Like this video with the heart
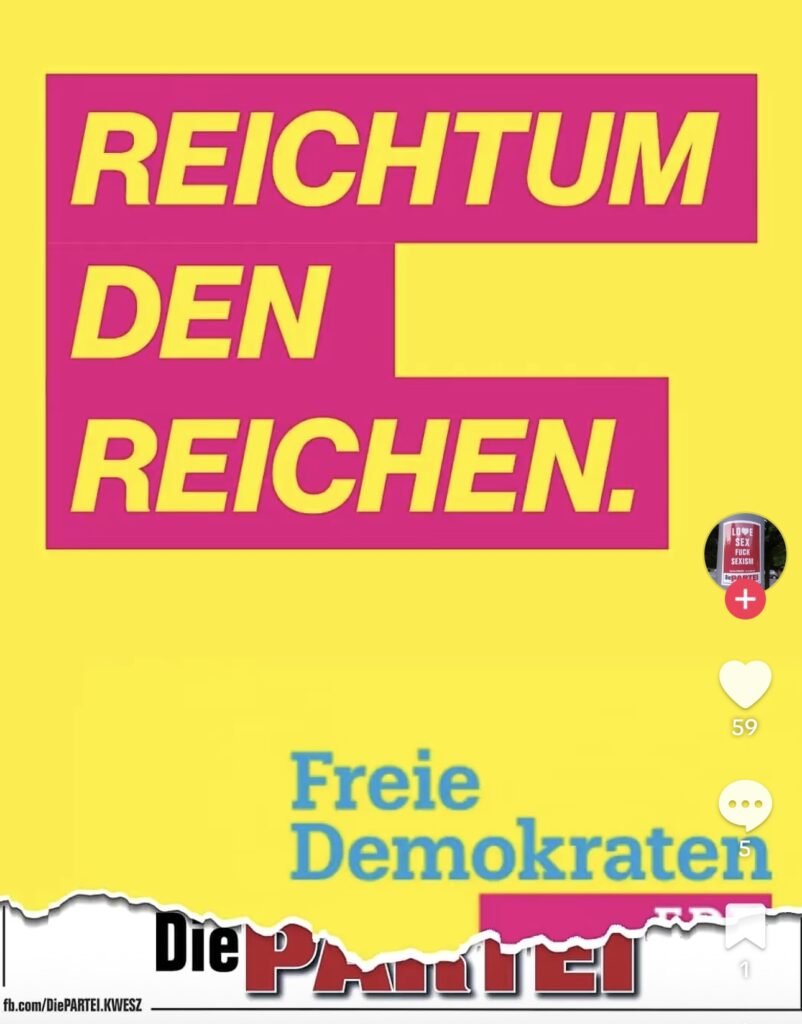Screen dimensions: 802x1024 [745, 685]
